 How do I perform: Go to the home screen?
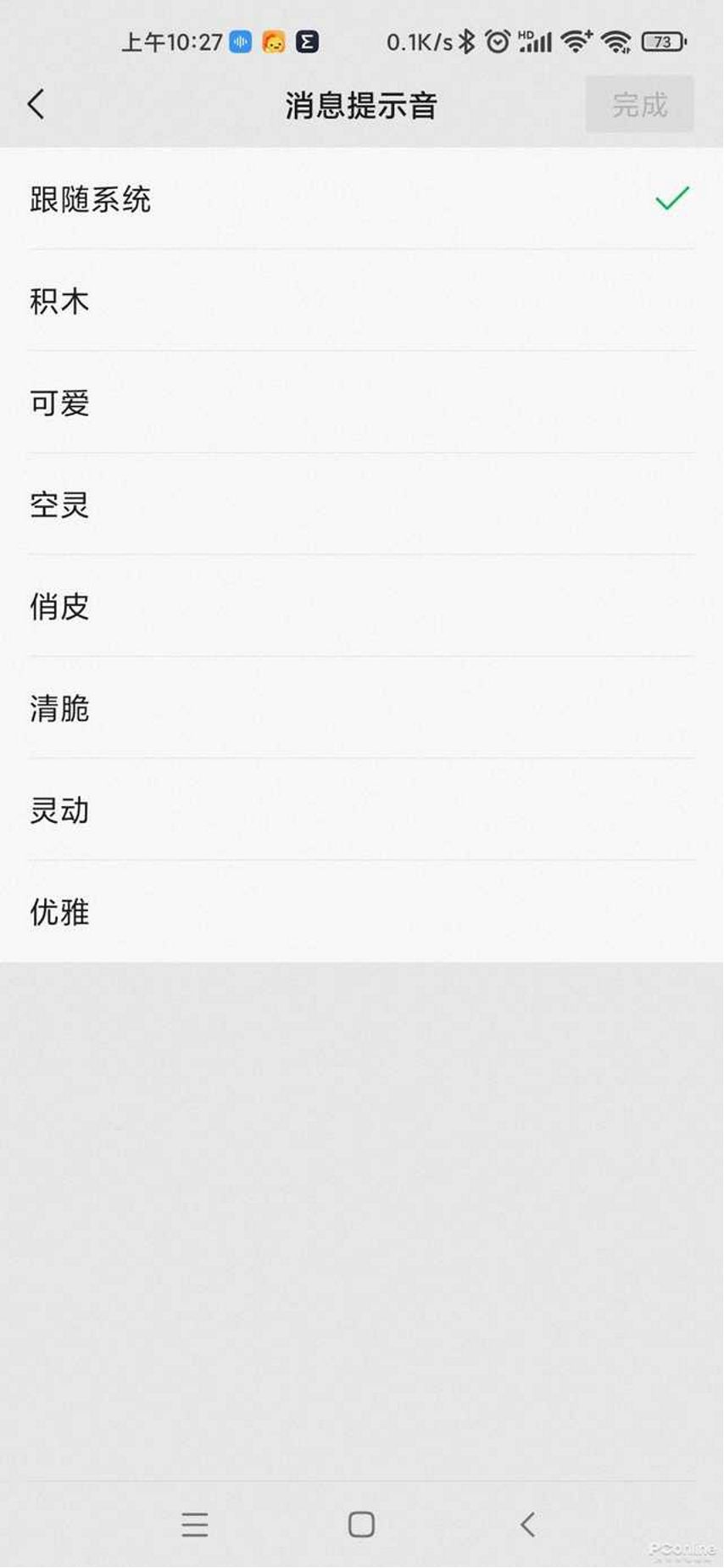click(x=361, y=1524)
